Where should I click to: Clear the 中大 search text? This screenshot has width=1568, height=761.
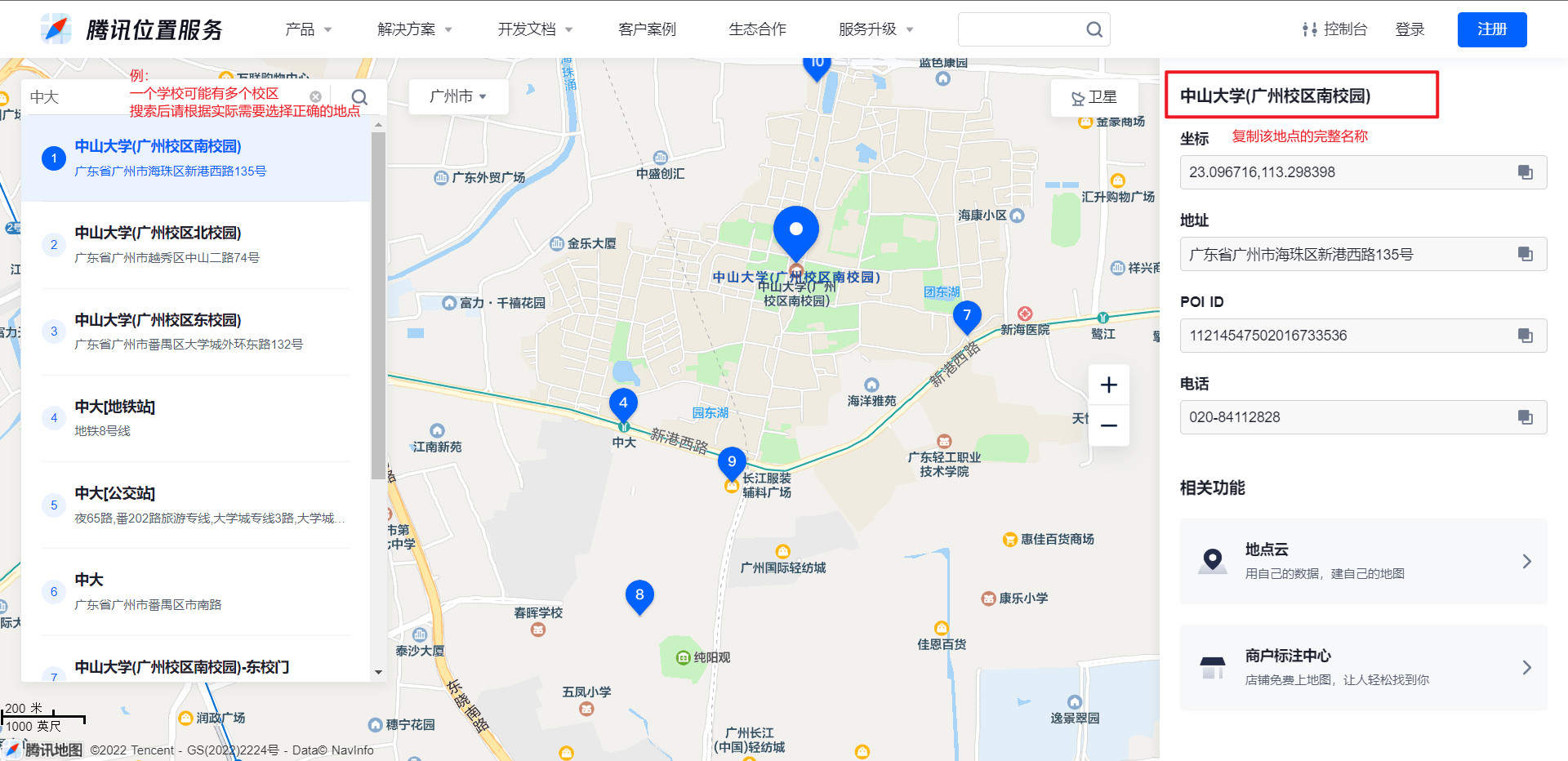point(316,96)
